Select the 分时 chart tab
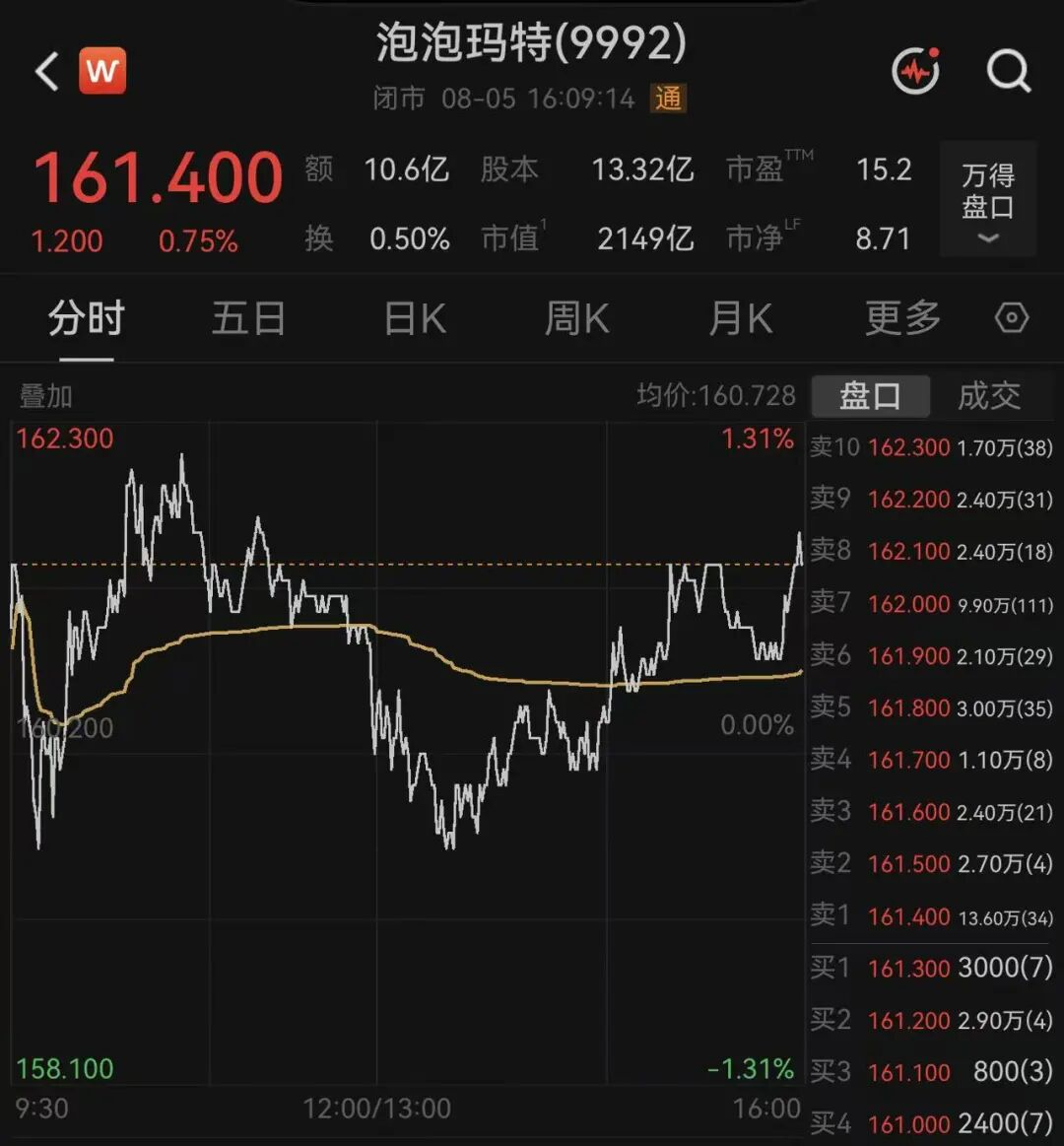This screenshot has width=1064, height=1146. coord(87,319)
